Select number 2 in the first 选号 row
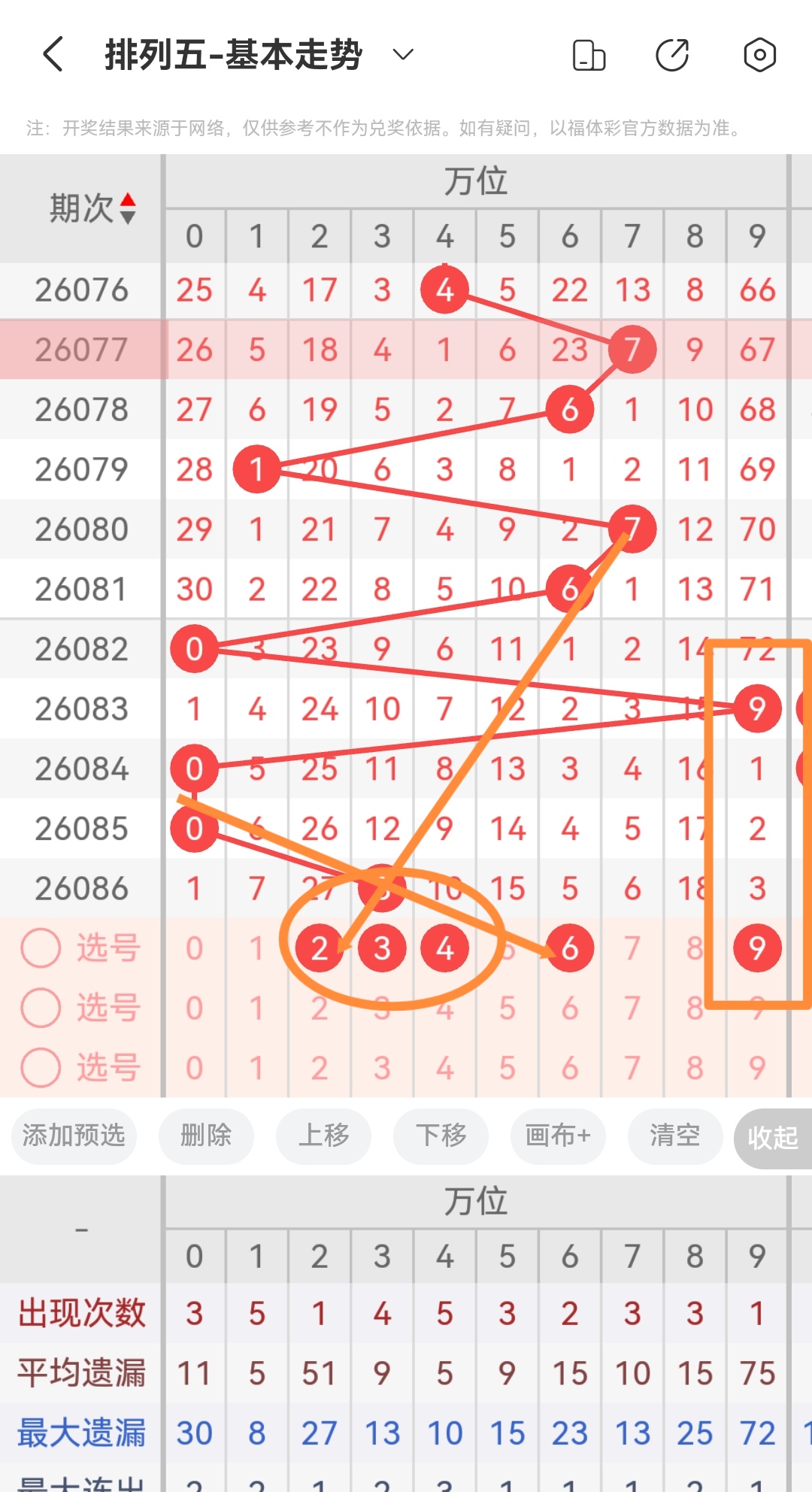This screenshot has width=812, height=1492. 320,948
